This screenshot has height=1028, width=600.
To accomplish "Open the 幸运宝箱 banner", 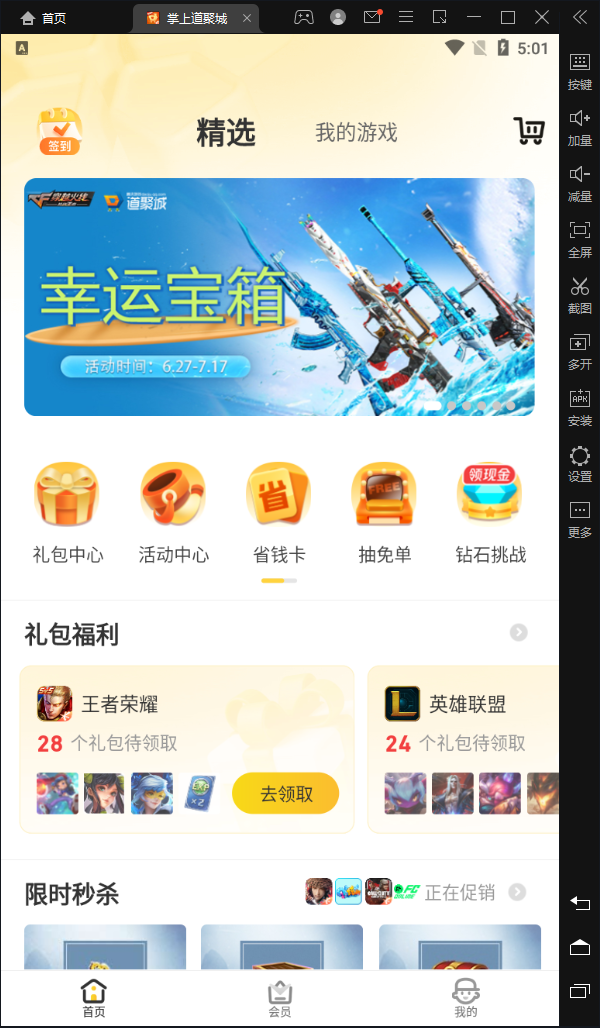I will pyautogui.click(x=279, y=297).
